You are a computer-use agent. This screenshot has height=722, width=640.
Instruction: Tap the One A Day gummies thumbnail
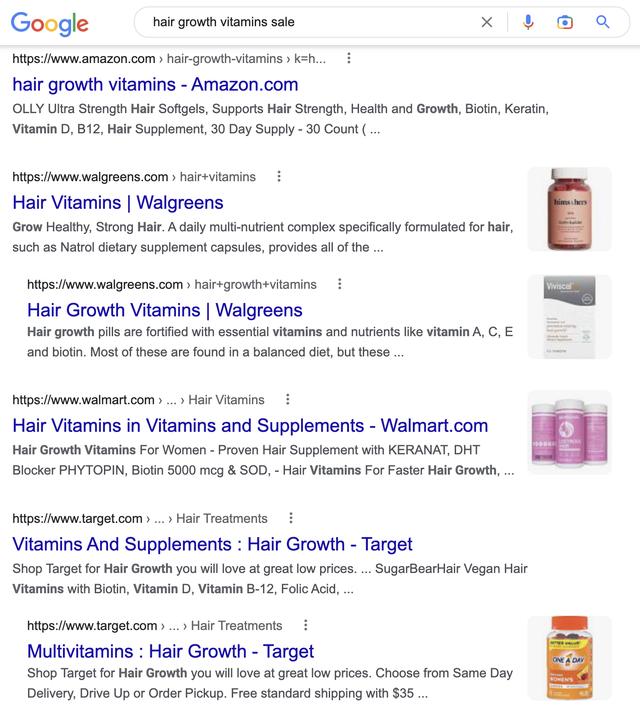click(x=569, y=657)
